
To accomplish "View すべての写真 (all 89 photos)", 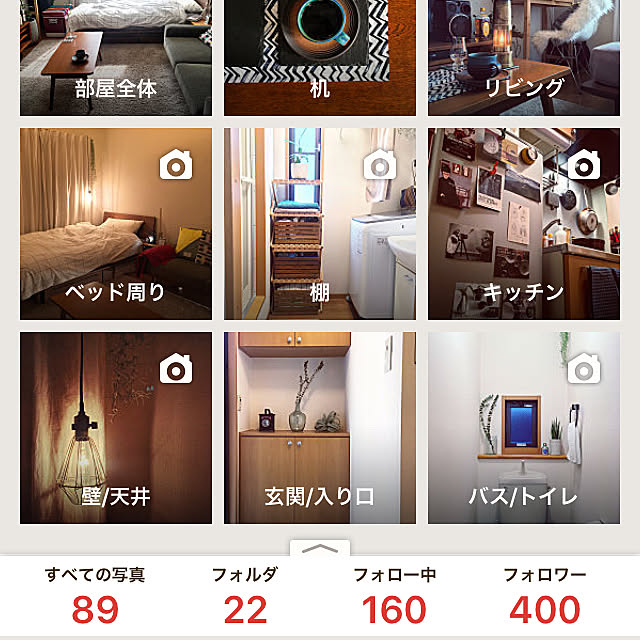I will (95, 596).
